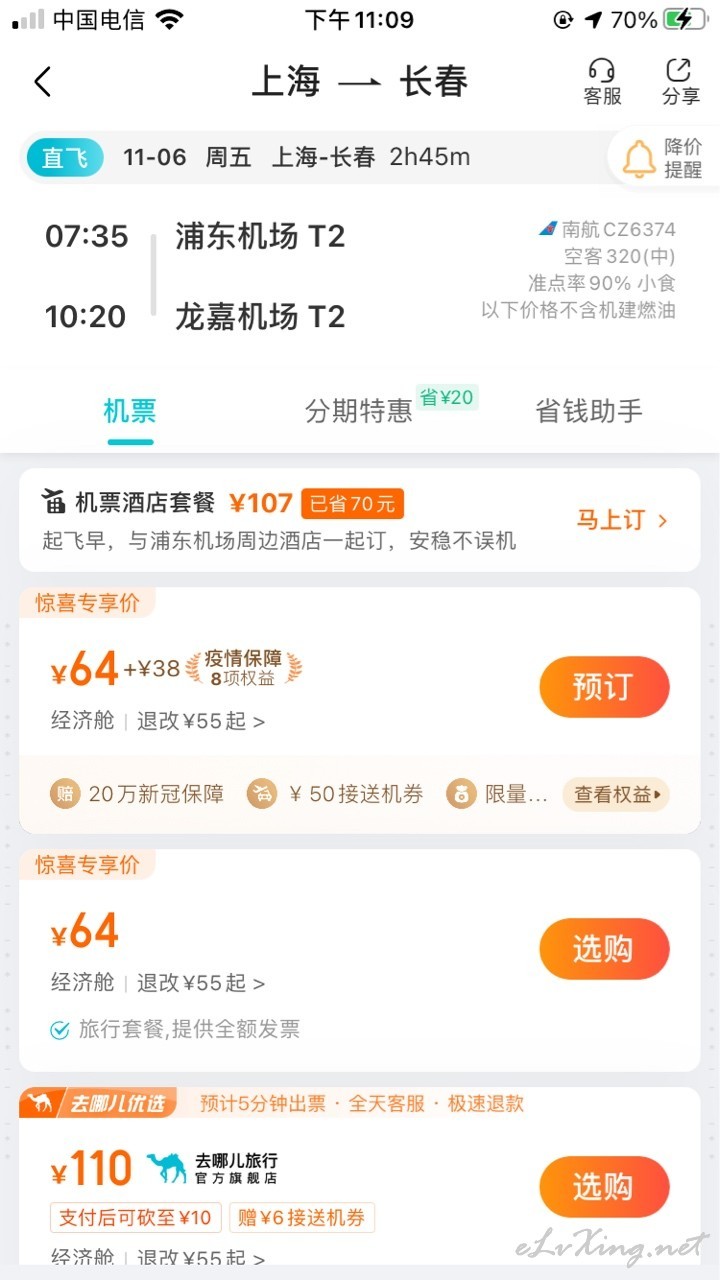This screenshot has height=1280, width=720.
Task: Switch to the 分期特惠 tab
Action: pyautogui.click(x=359, y=411)
